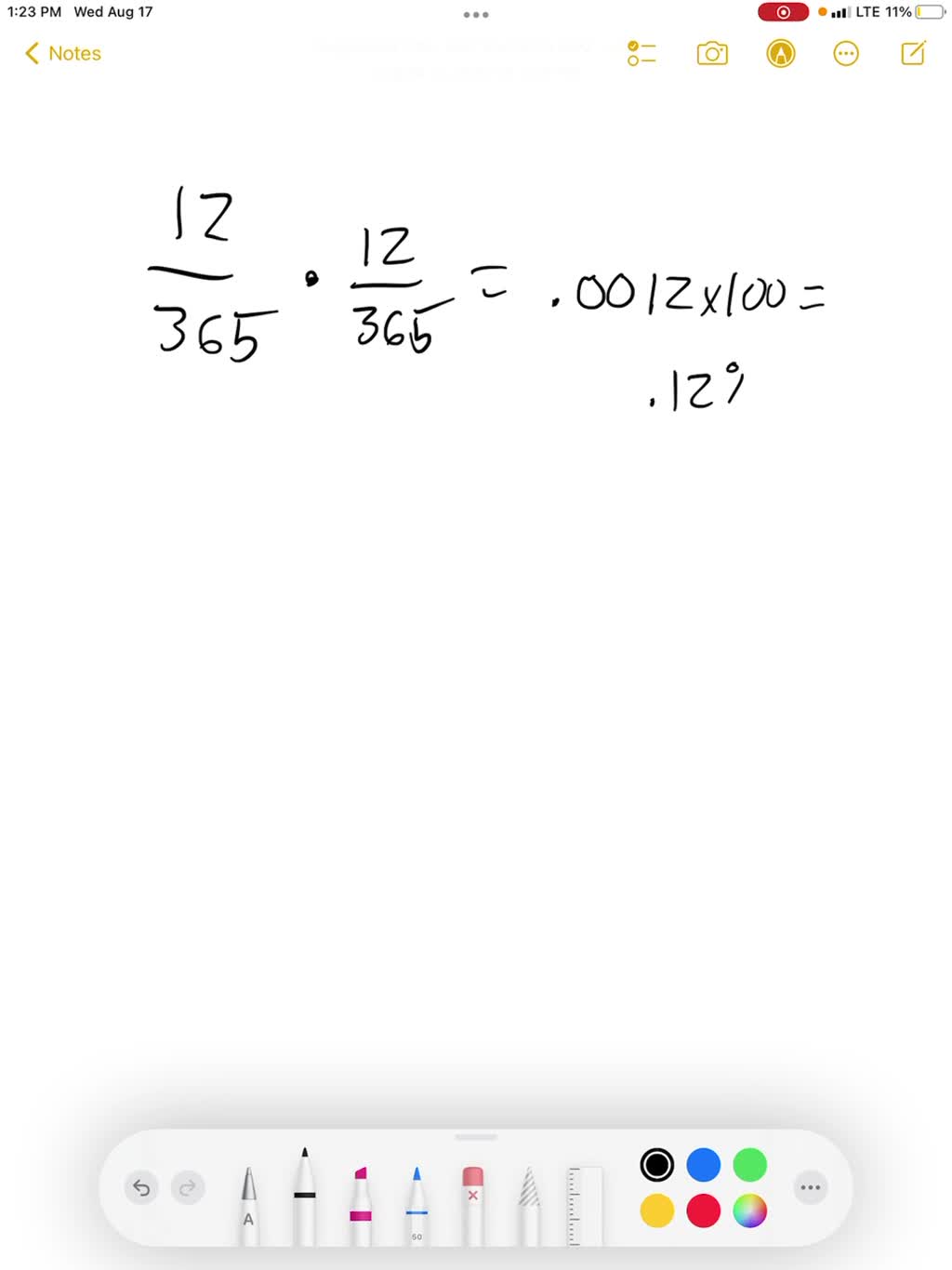Switch ink color to red
This screenshot has width=952, height=1270.
click(x=704, y=1210)
